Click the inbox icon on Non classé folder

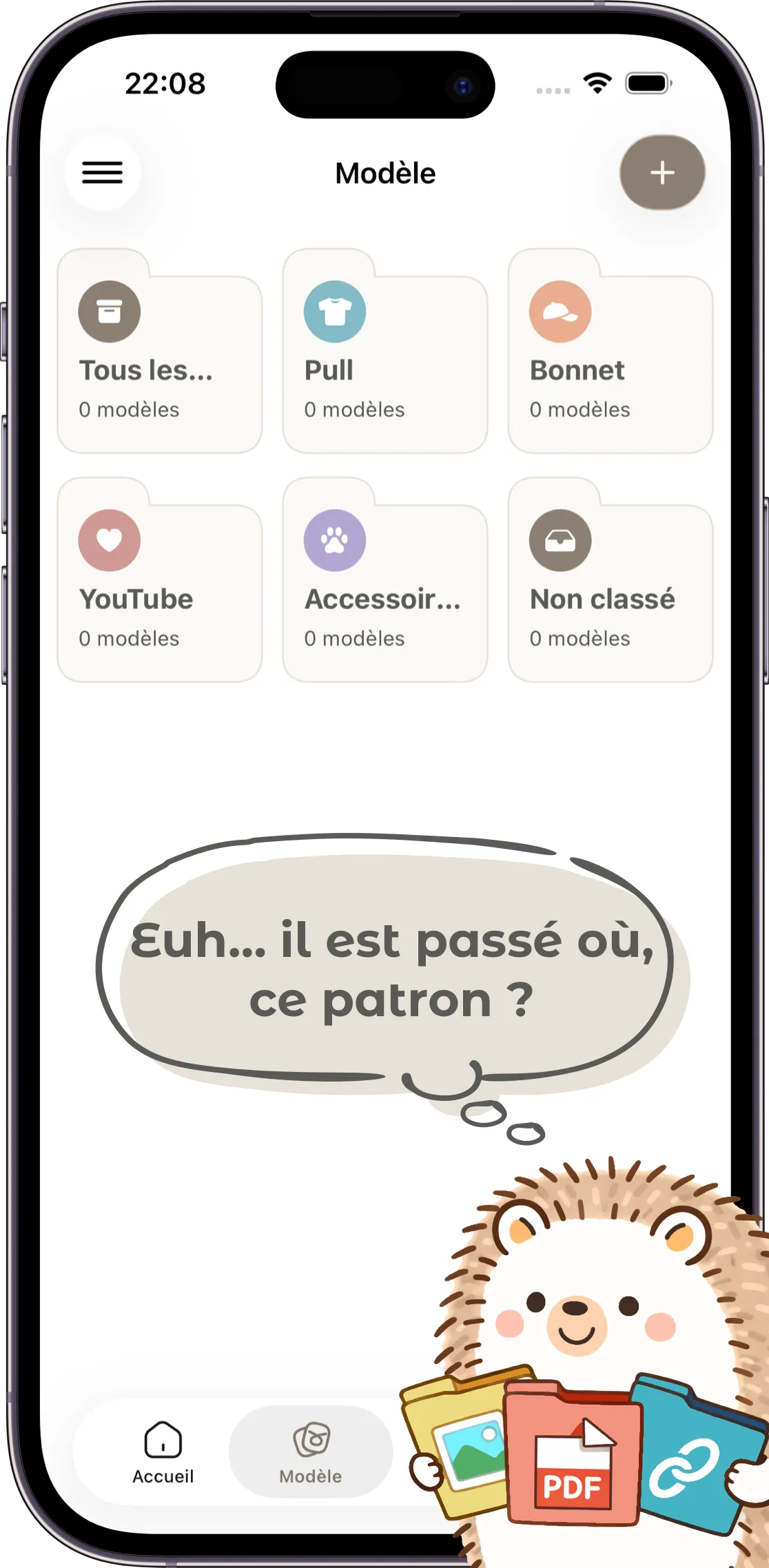pyautogui.click(x=560, y=540)
